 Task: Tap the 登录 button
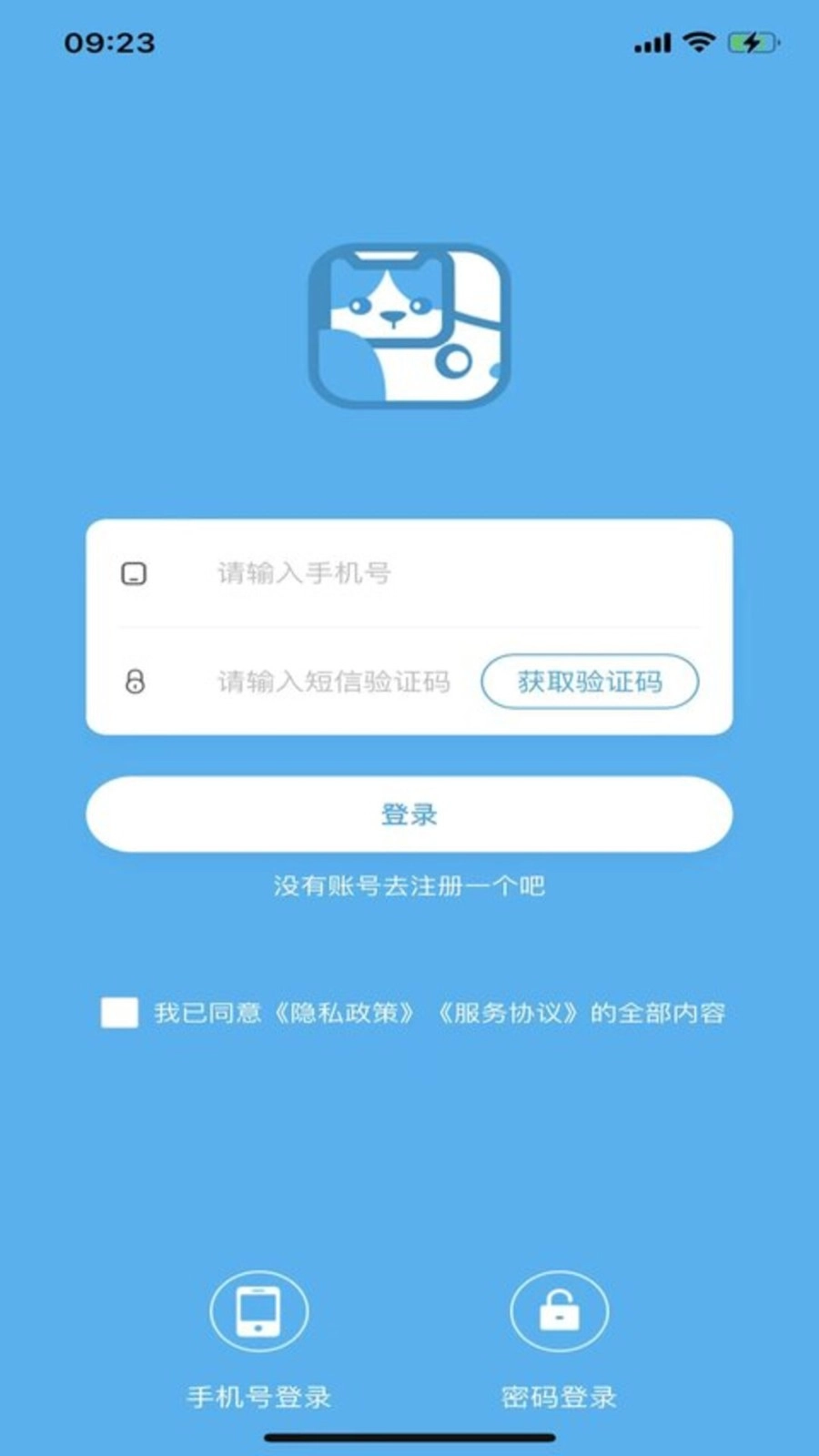[409, 814]
